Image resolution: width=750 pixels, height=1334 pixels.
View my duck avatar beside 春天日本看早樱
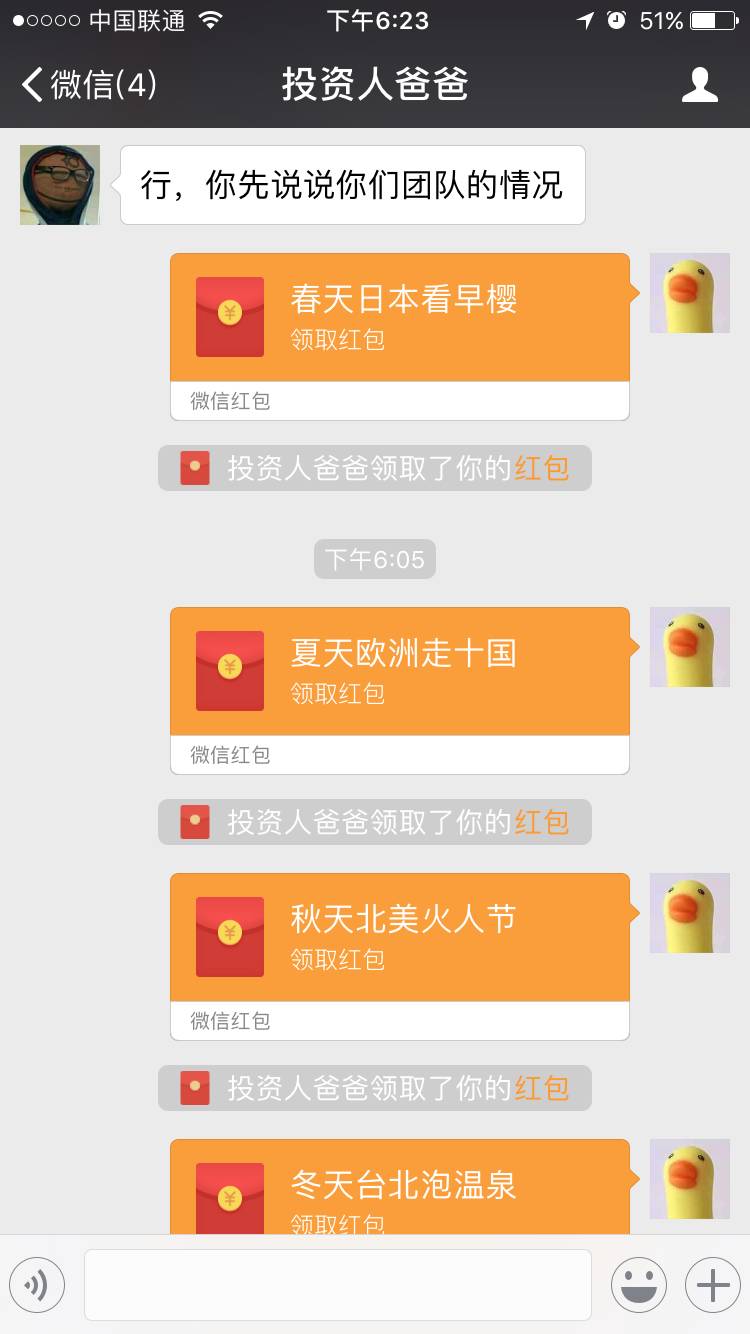click(x=689, y=293)
